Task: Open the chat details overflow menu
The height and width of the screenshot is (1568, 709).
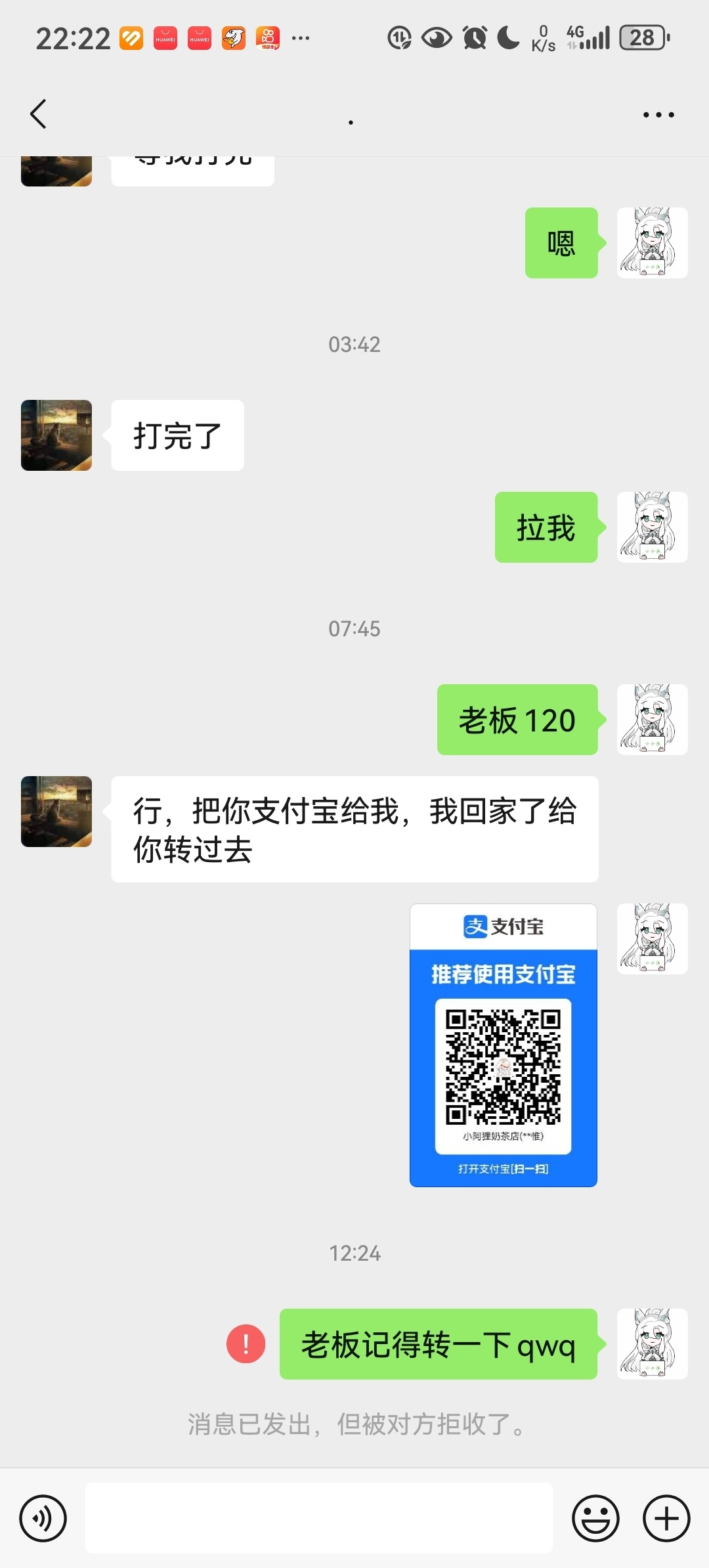Action: (x=658, y=115)
